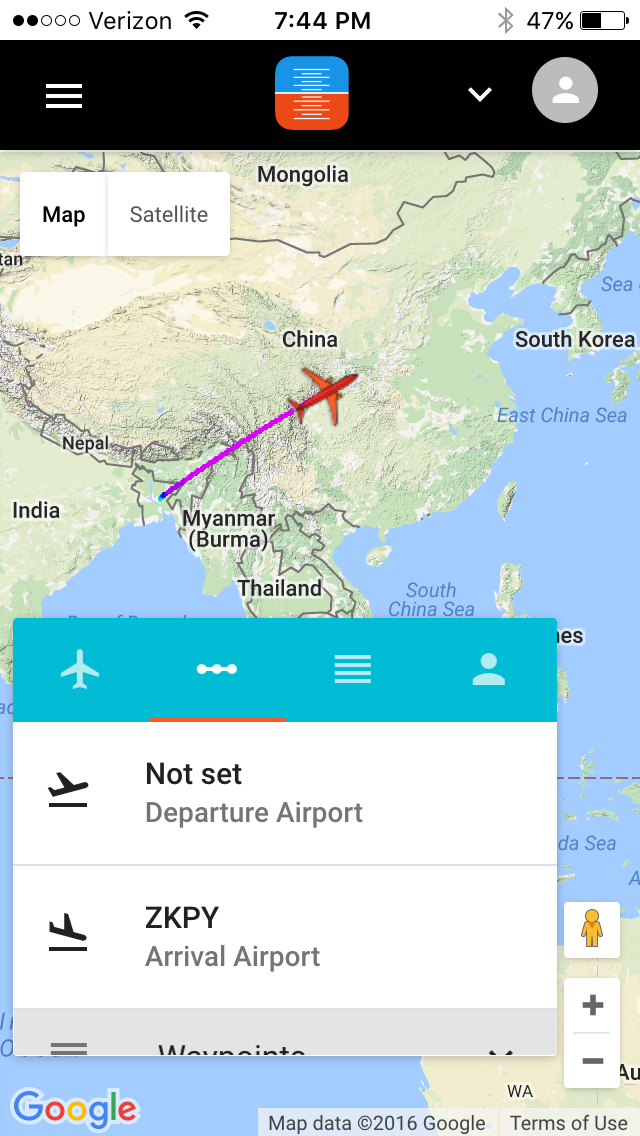Open the user profile avatar
640x1136 pixels.
tap(565, 91)
